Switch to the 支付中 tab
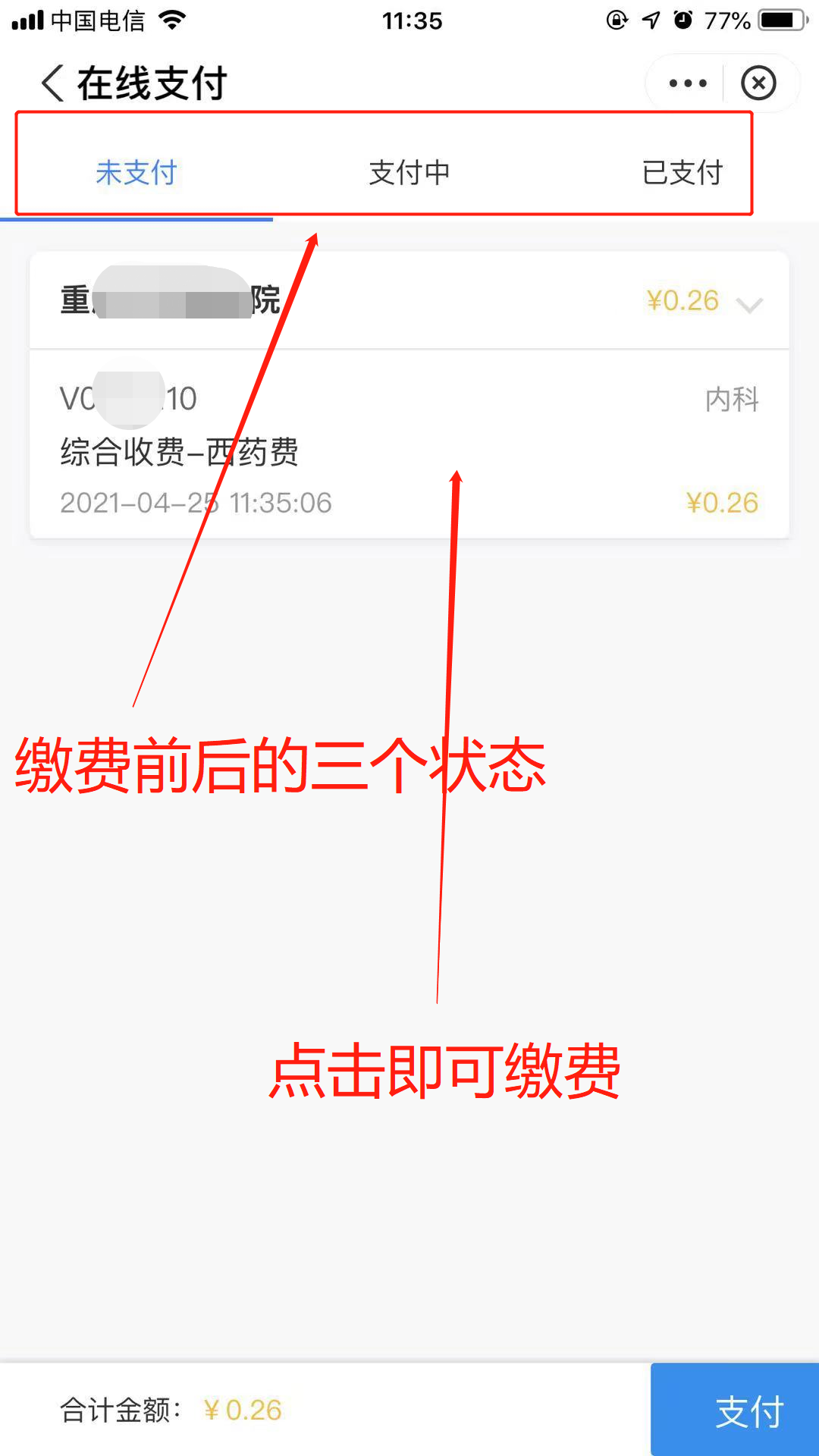The height and width of the screenshot is (1456, 819). tap(409, 173)
